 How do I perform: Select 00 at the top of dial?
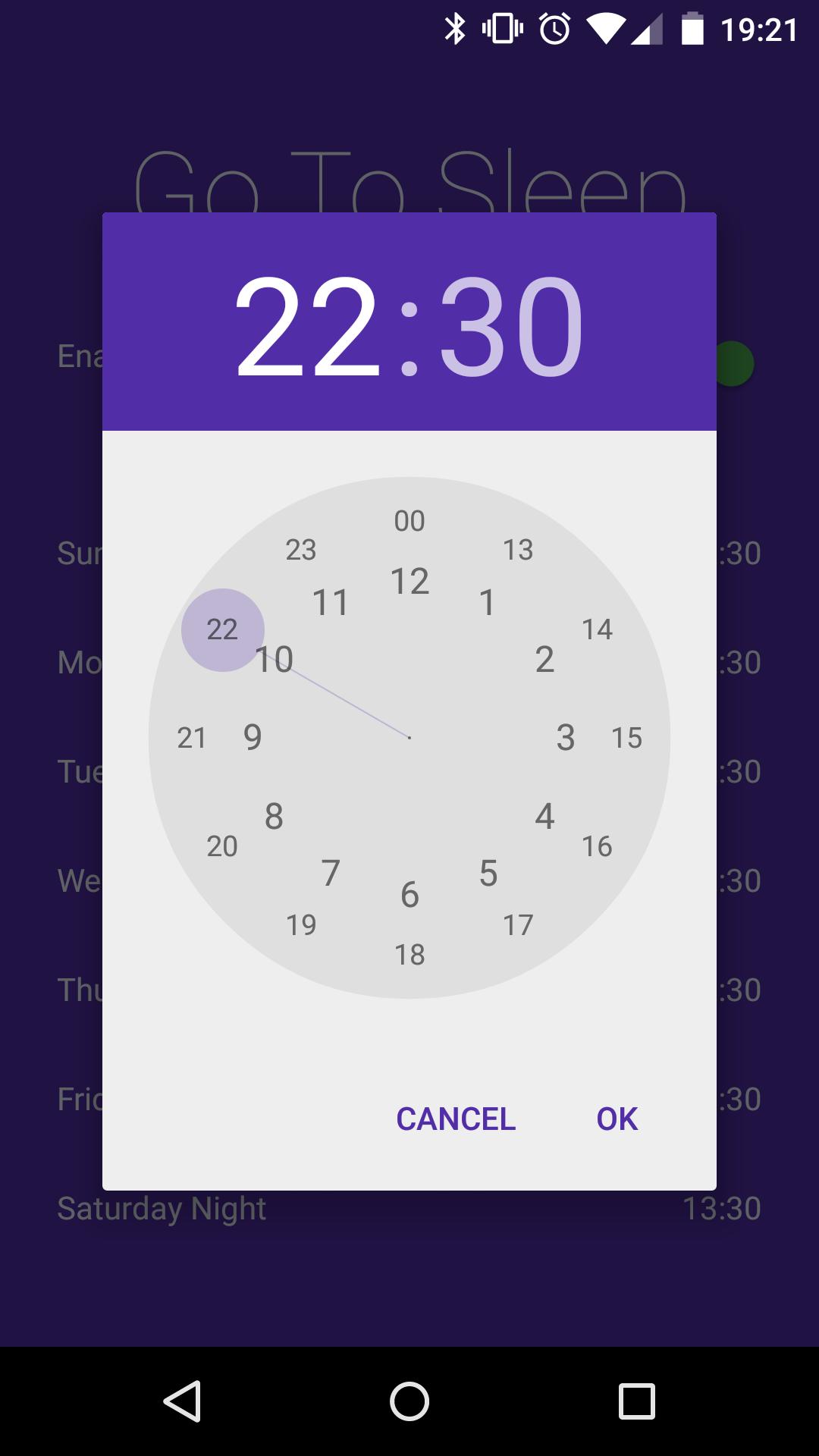pyautogui.click(x=409, y=521)
